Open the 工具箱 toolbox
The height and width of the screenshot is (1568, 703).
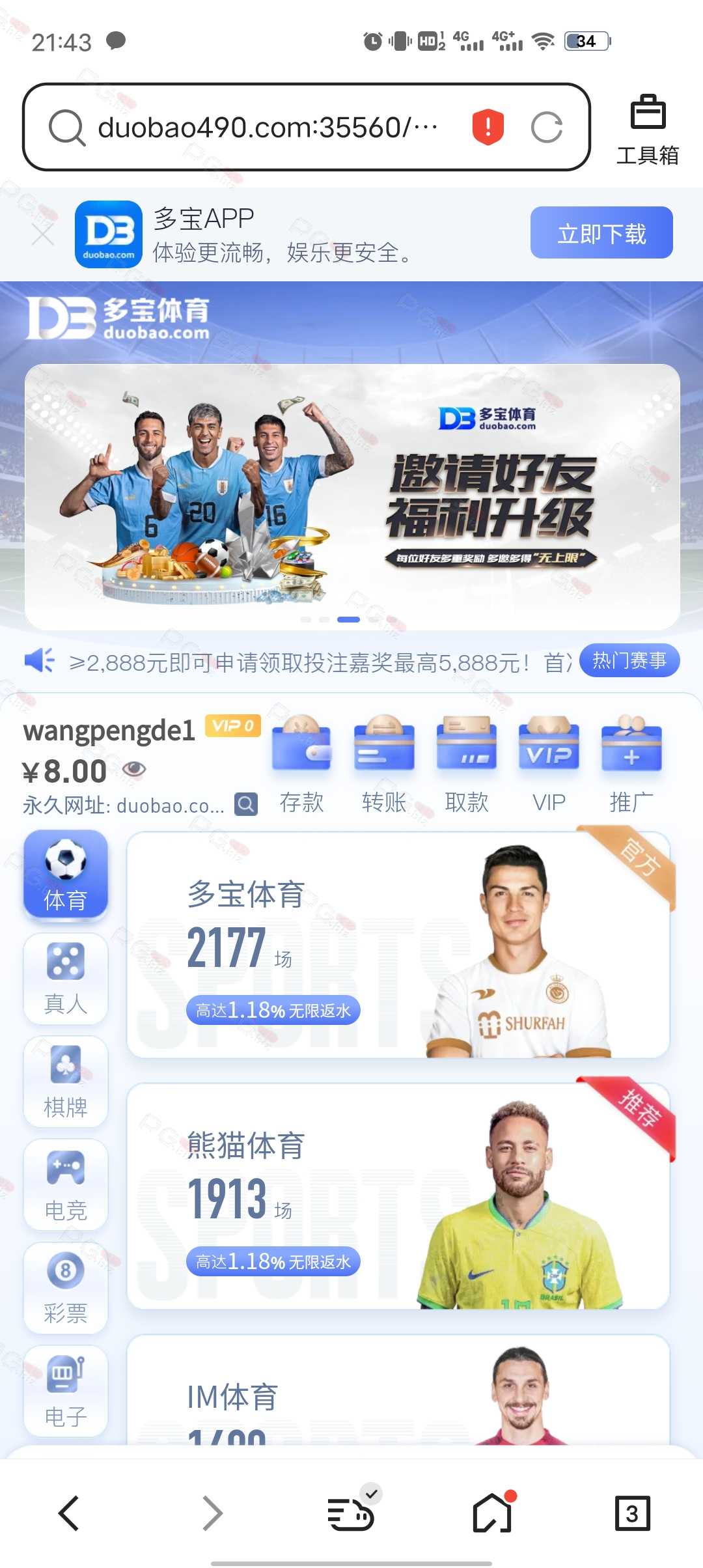point(648,130)
